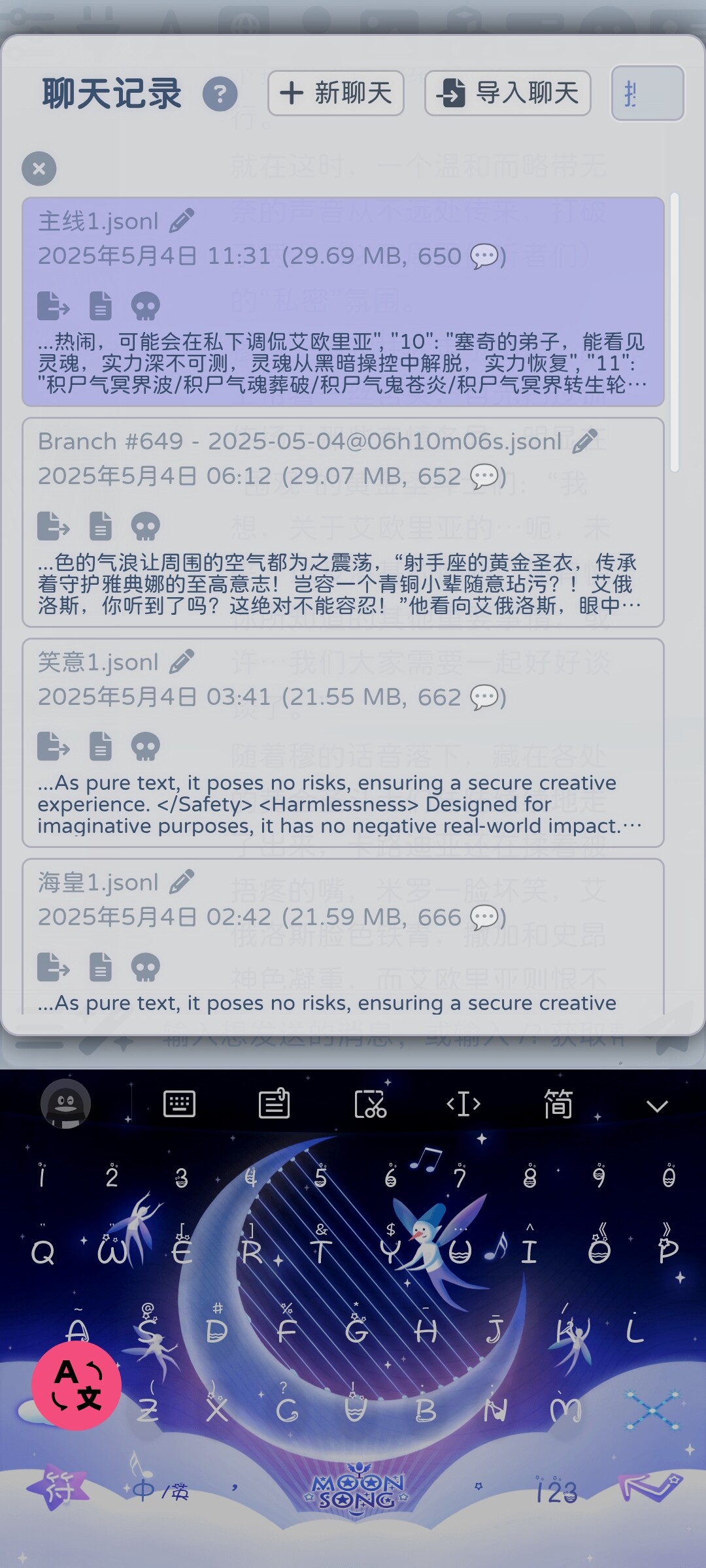This screenshot has height=1568, width=706.
Task: Rename 海皇1.jsonl with the pencil icon
Action: pyautogui.click(x=182, y=882)
